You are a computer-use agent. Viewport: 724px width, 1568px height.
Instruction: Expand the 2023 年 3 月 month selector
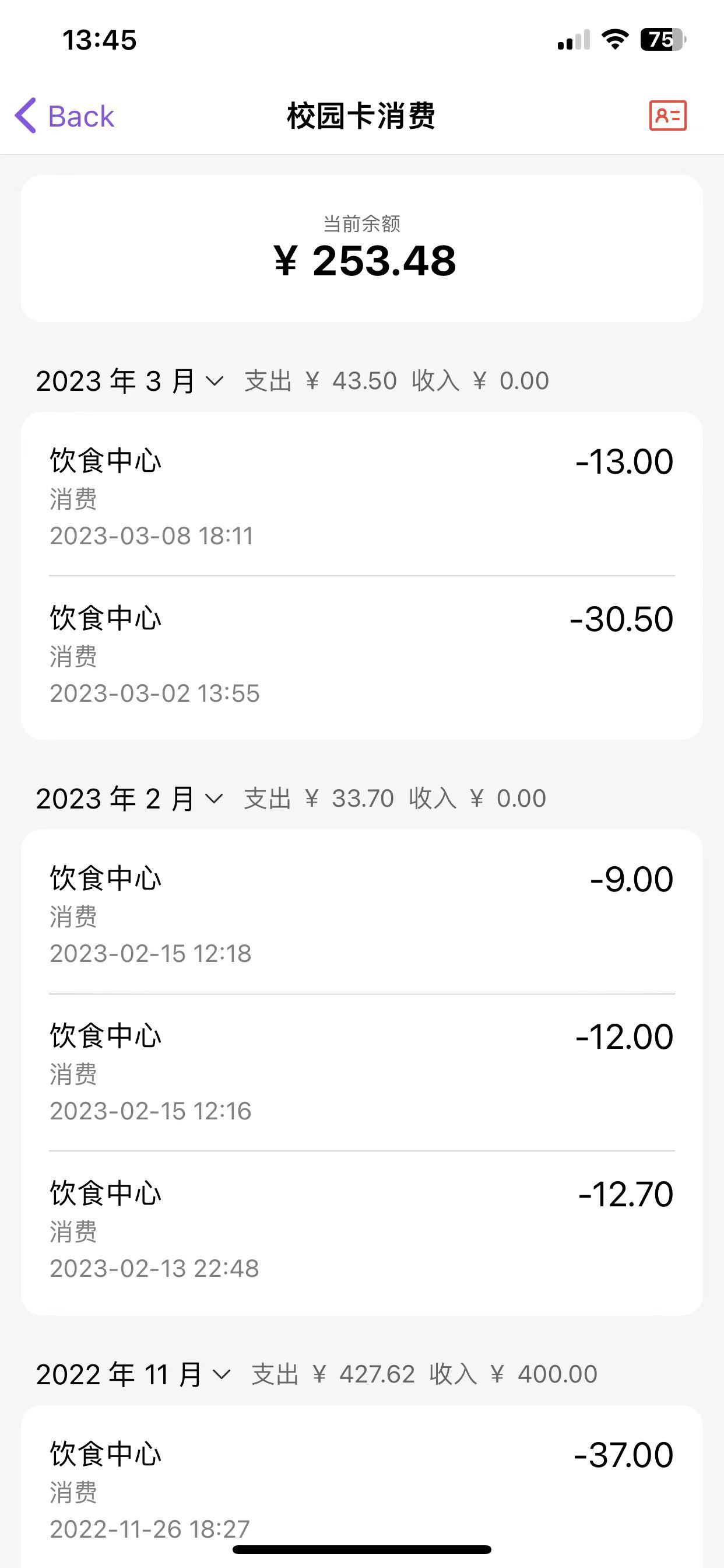129,381
